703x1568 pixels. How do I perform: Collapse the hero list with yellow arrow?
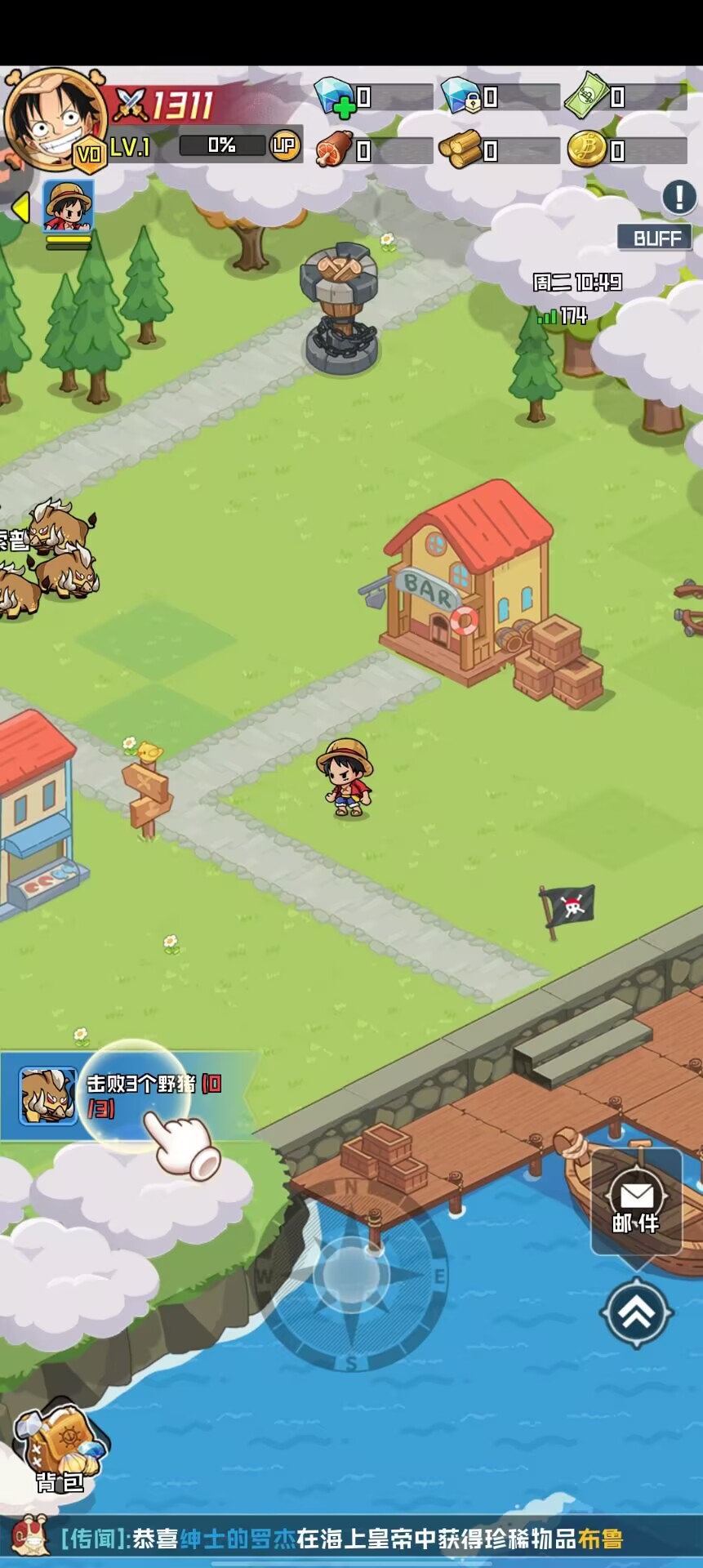click(x=20, y=208)
